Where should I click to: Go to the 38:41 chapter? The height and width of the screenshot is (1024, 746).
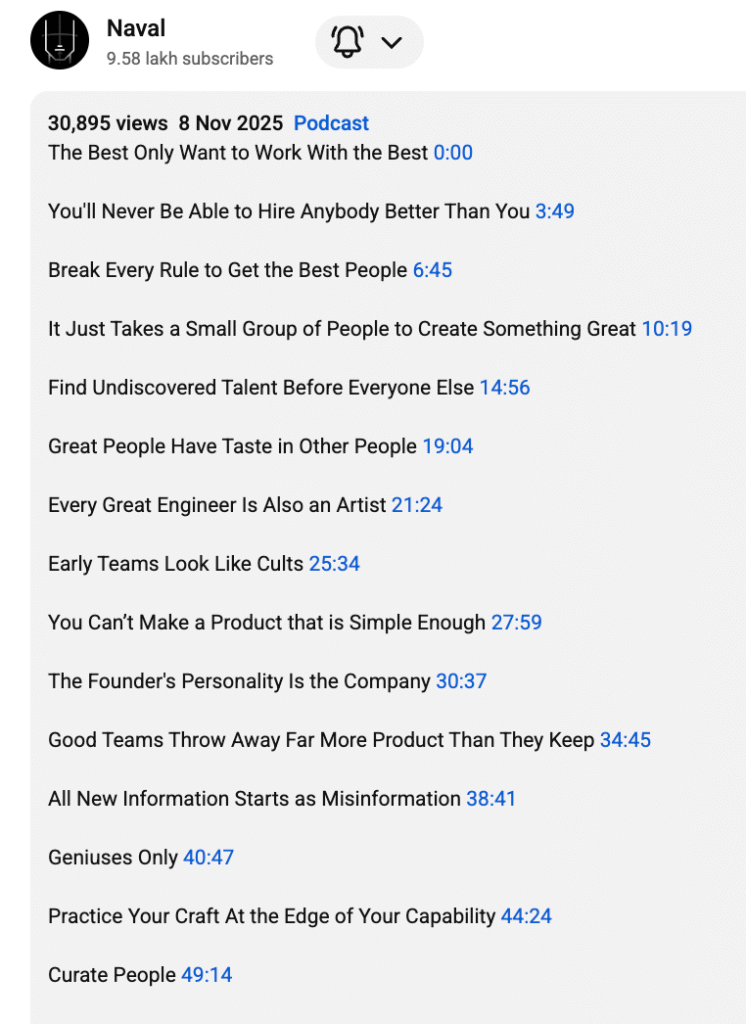pos(491,799)
